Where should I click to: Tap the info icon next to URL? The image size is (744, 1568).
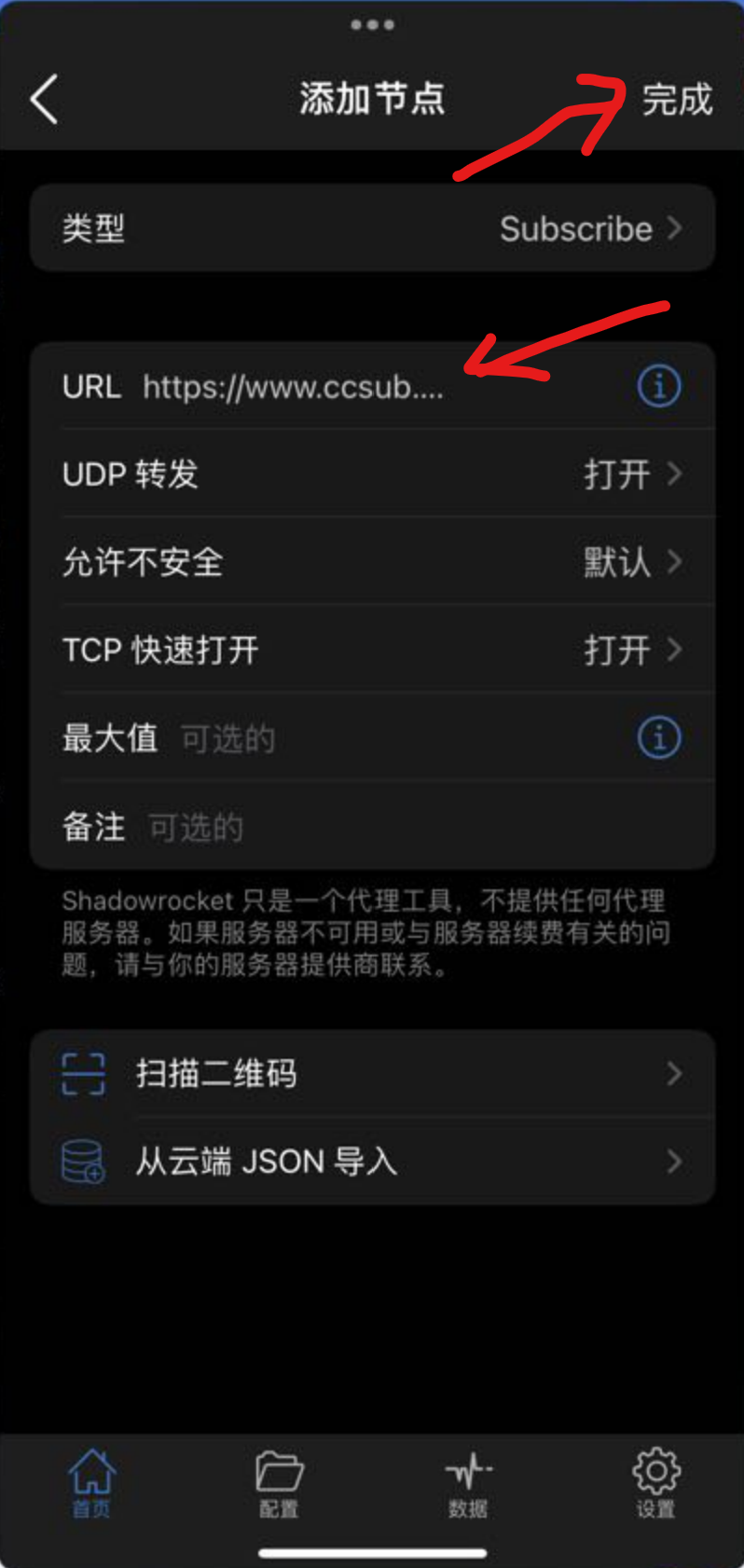659,387
